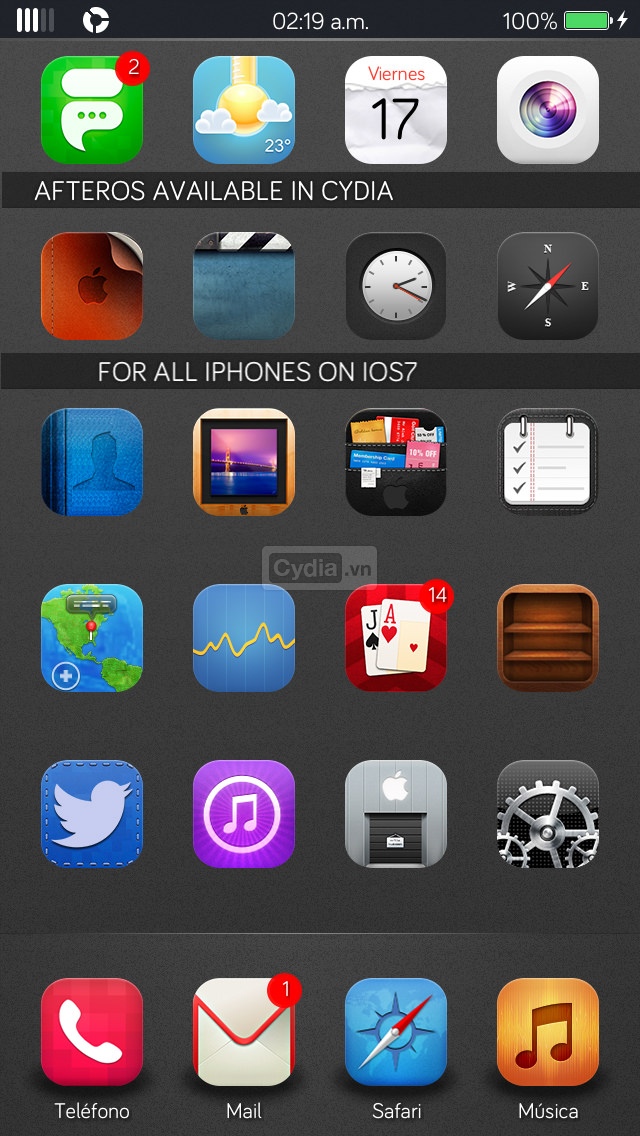This screenshot has height=1136, width=640.
Task: Open the Stocks chart app
Action: [244, 638]
